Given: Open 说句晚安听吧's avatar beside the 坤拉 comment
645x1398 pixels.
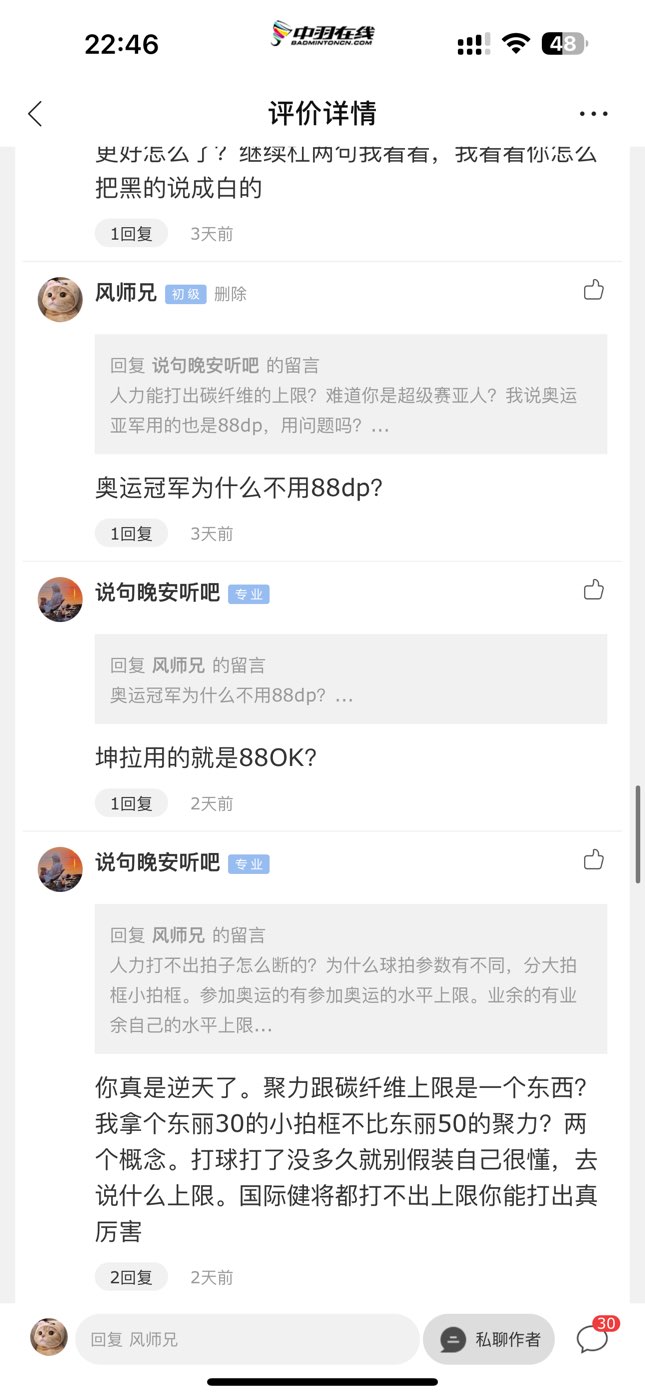Looking at the screenshot, I should coord(60,599).
